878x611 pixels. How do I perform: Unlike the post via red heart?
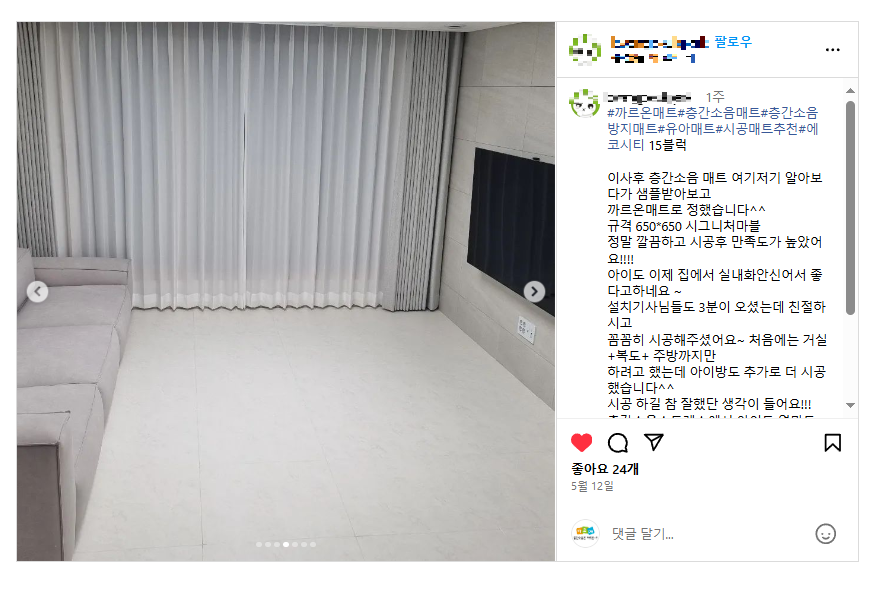[x=581, y=443]
